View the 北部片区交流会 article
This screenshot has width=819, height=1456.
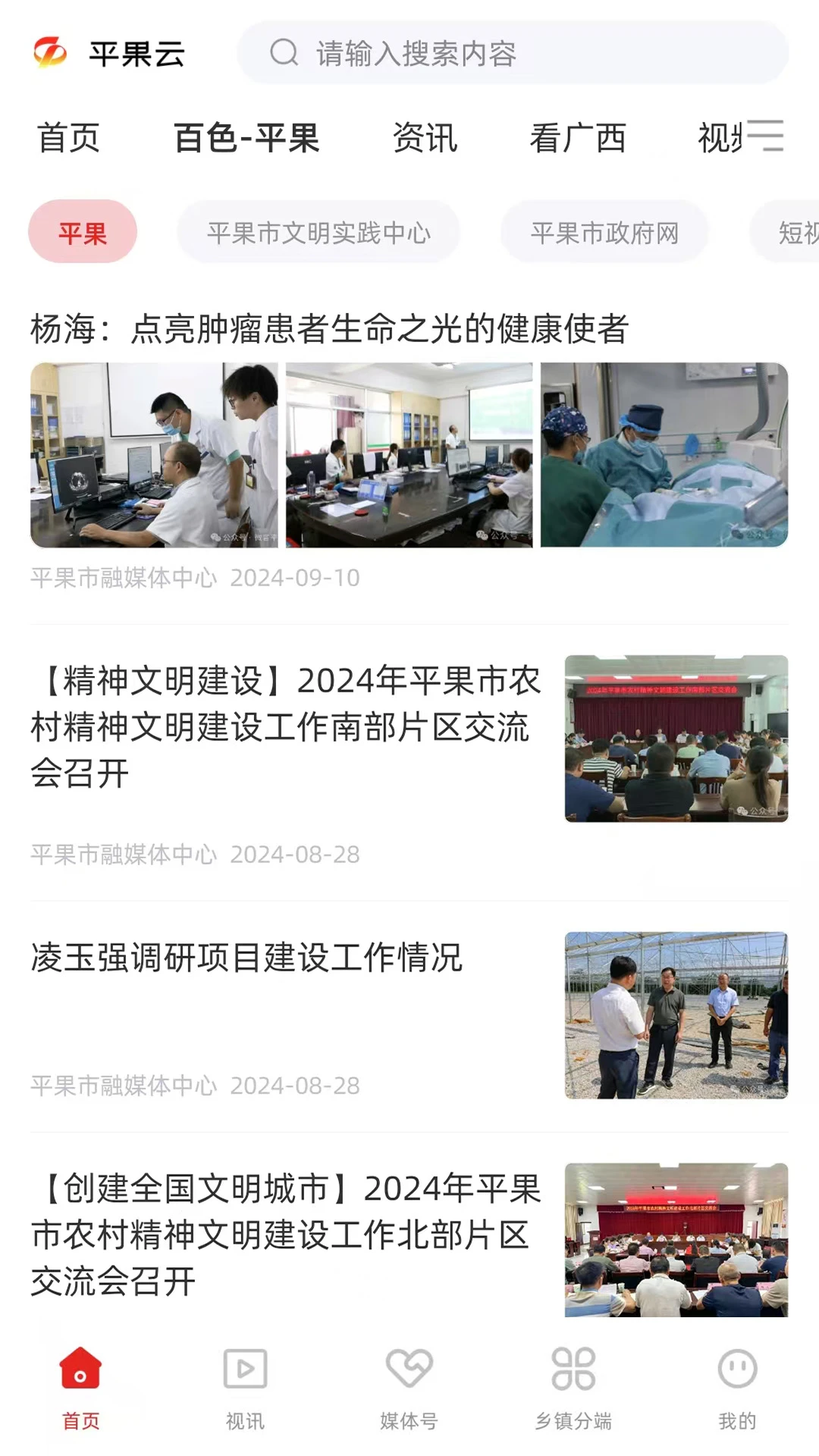[285, 1235]
